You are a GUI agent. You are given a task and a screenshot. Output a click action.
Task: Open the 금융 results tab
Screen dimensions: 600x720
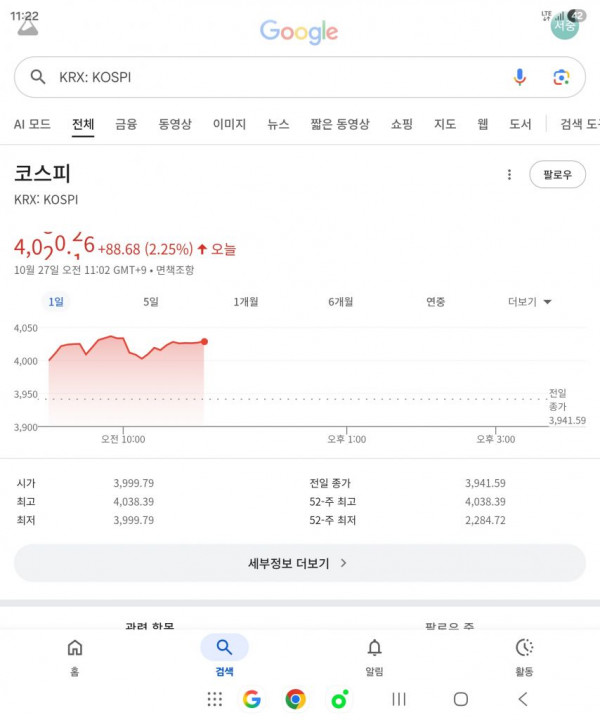point(126,124)
